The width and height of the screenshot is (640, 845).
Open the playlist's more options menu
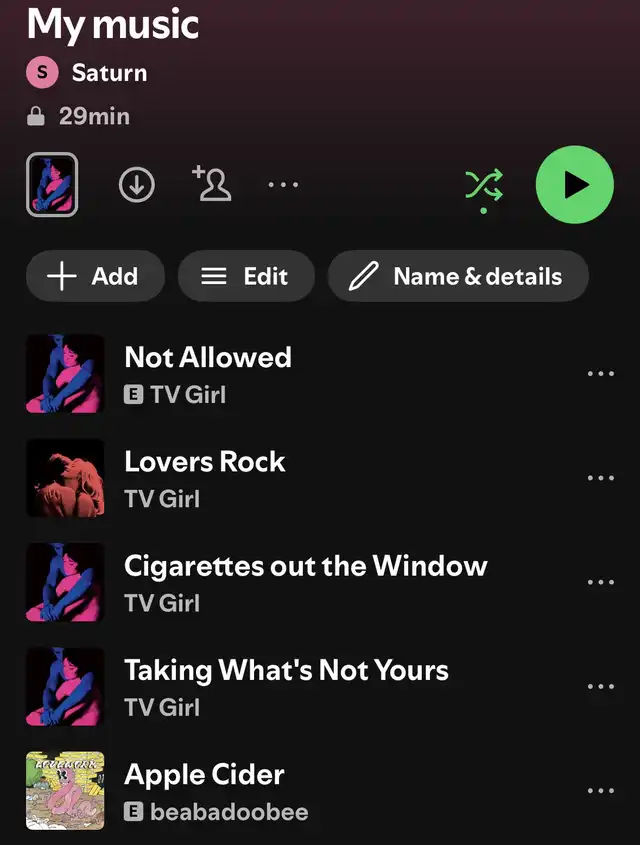(x=283, y=185)
